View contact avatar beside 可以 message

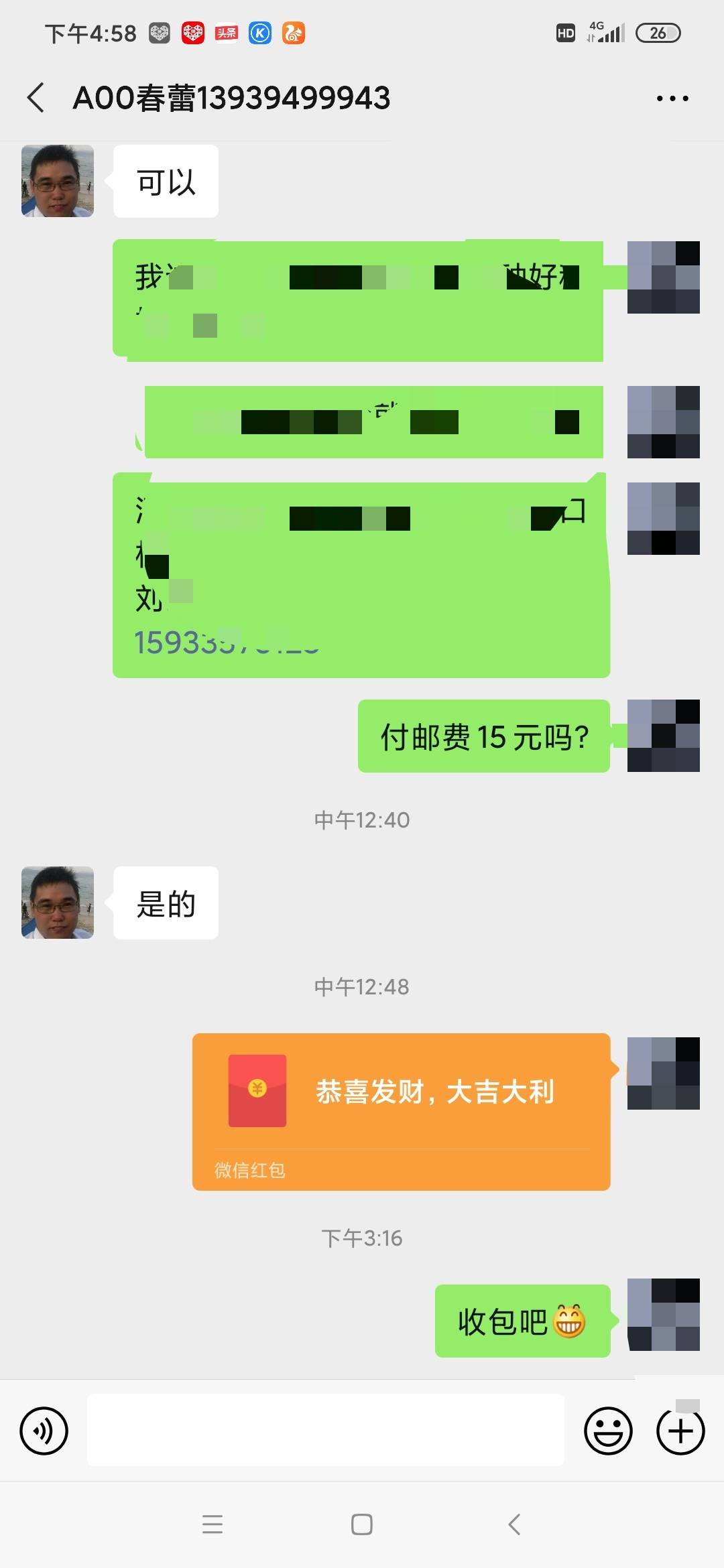pyautogui.click(x=58, y=181)
